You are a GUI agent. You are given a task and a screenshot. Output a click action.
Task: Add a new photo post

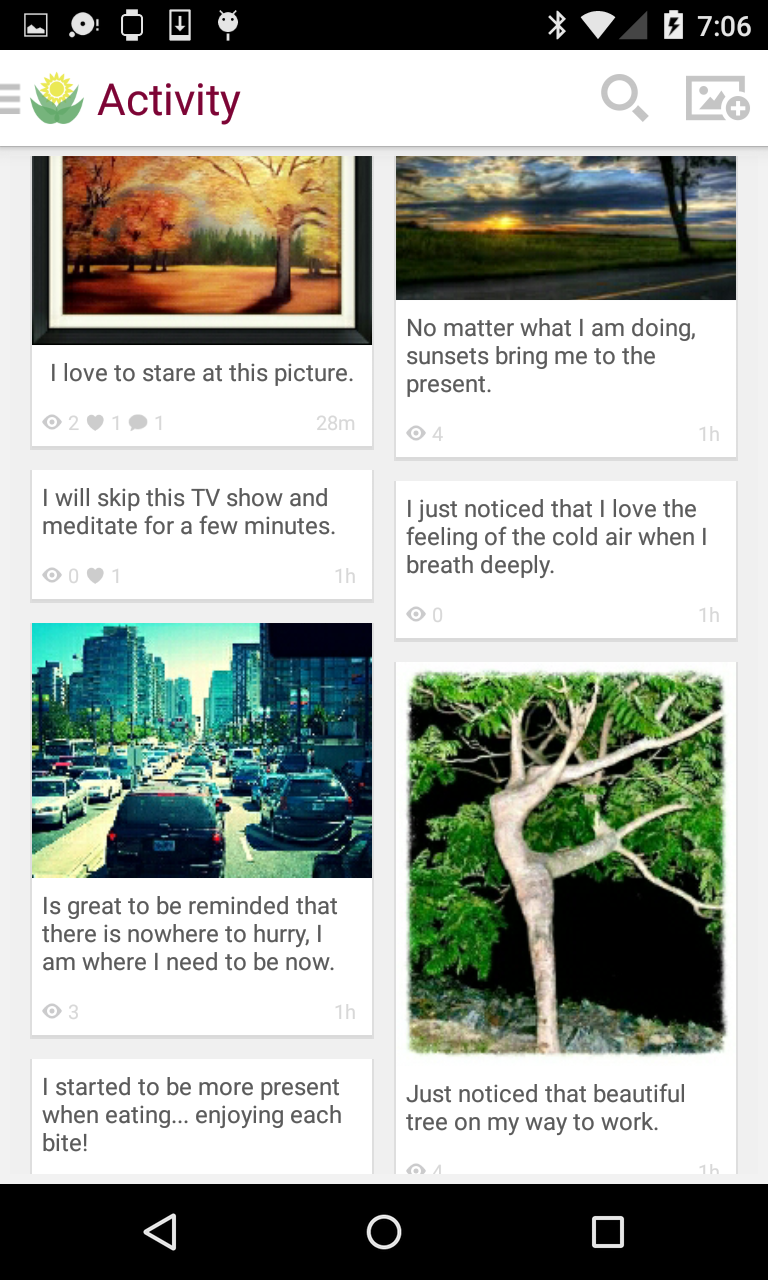point(716,99)
